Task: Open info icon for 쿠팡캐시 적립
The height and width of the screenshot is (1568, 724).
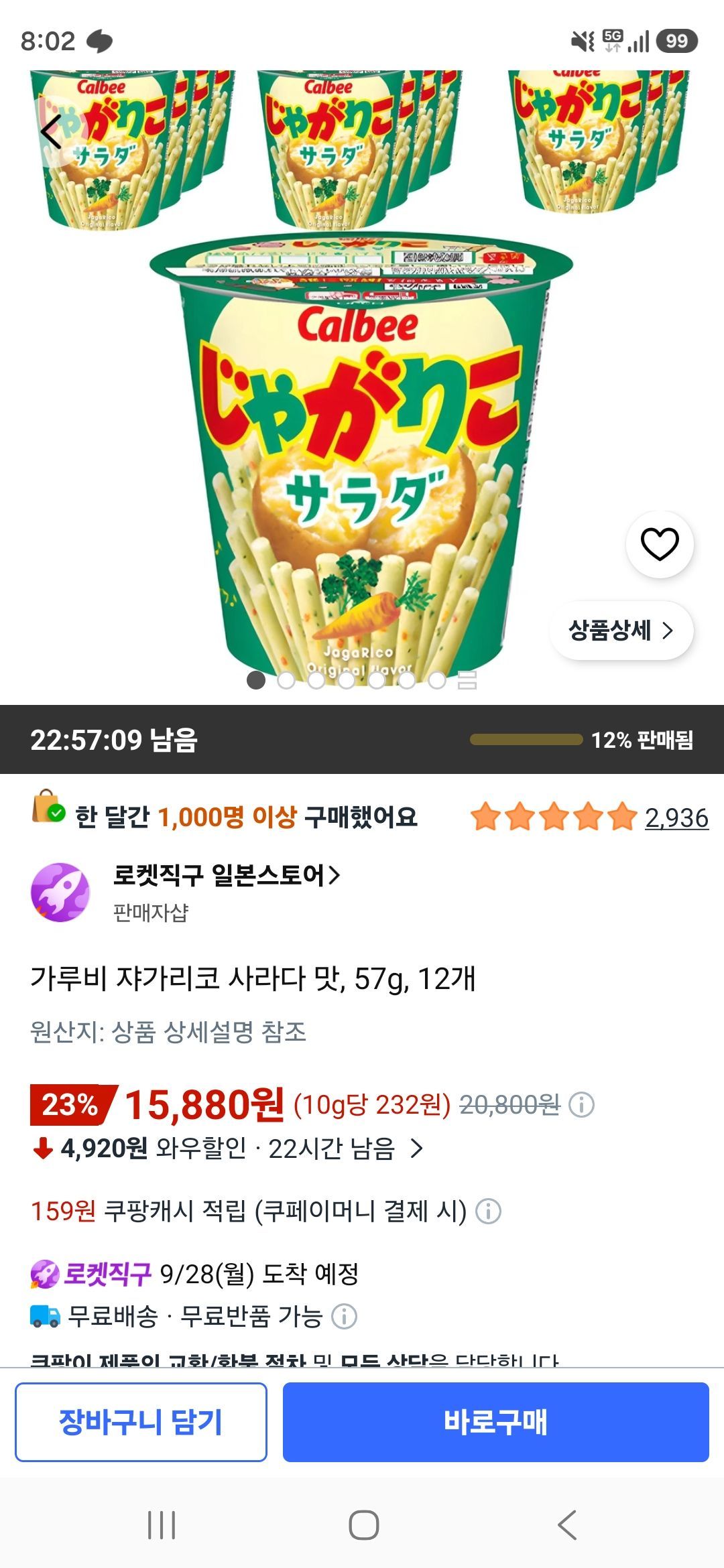Action: 488,1212
